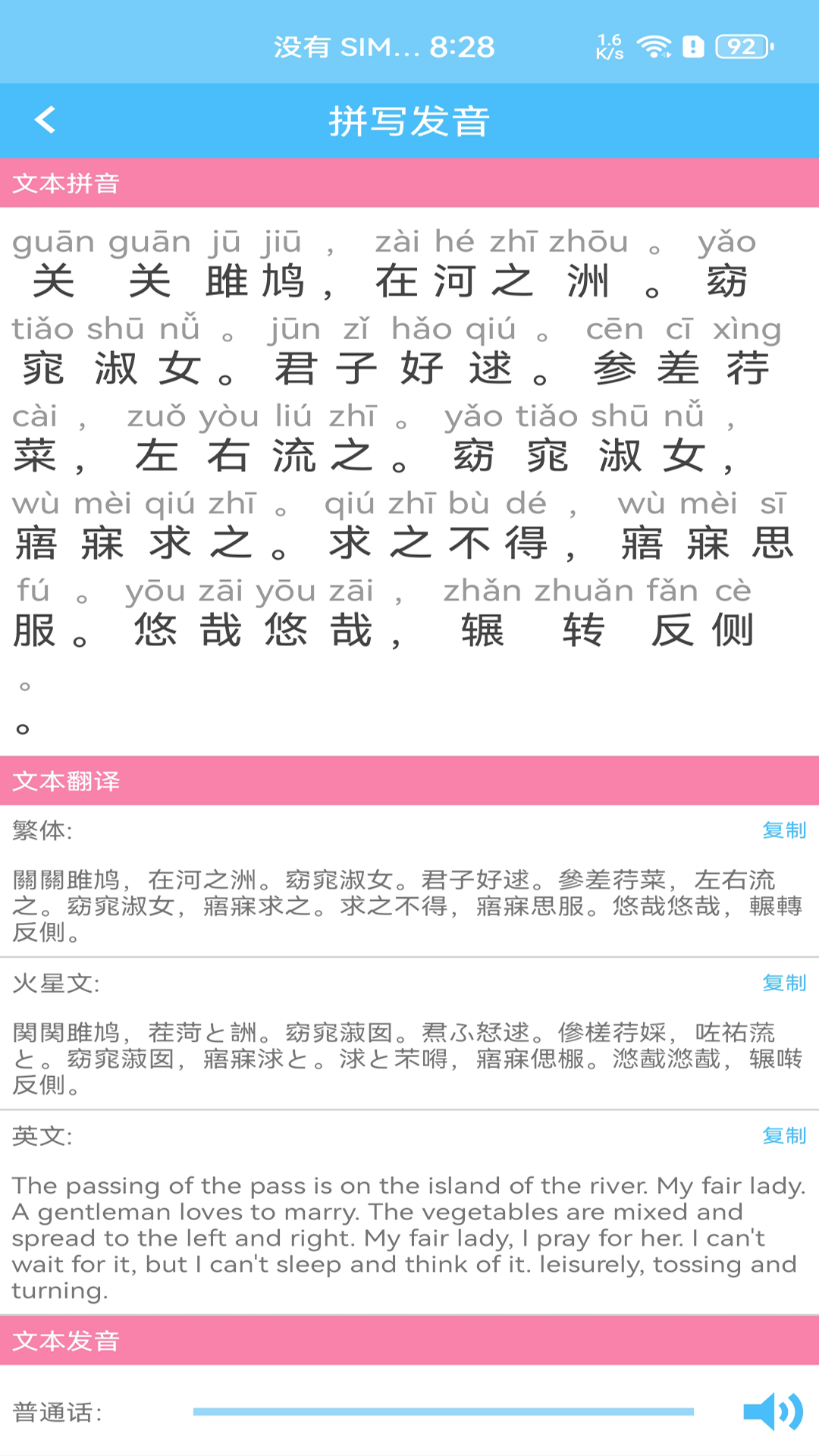The width and height of the screenshot is (819, 1456).
Task: Go back from the 拼写发音 screen
Action: [45, 120]
